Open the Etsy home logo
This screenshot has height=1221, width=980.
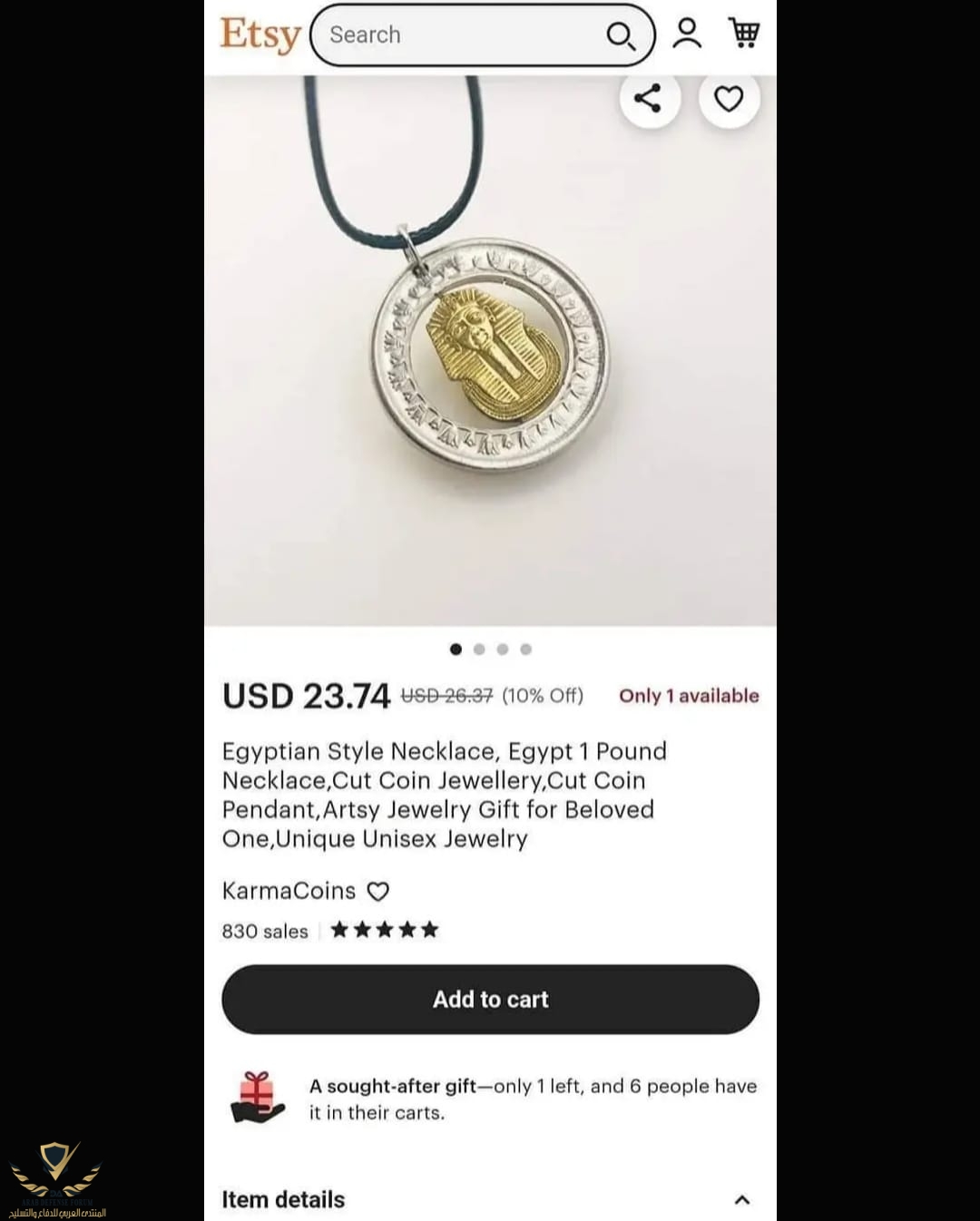pyautogui.click(x=260, y=35)
